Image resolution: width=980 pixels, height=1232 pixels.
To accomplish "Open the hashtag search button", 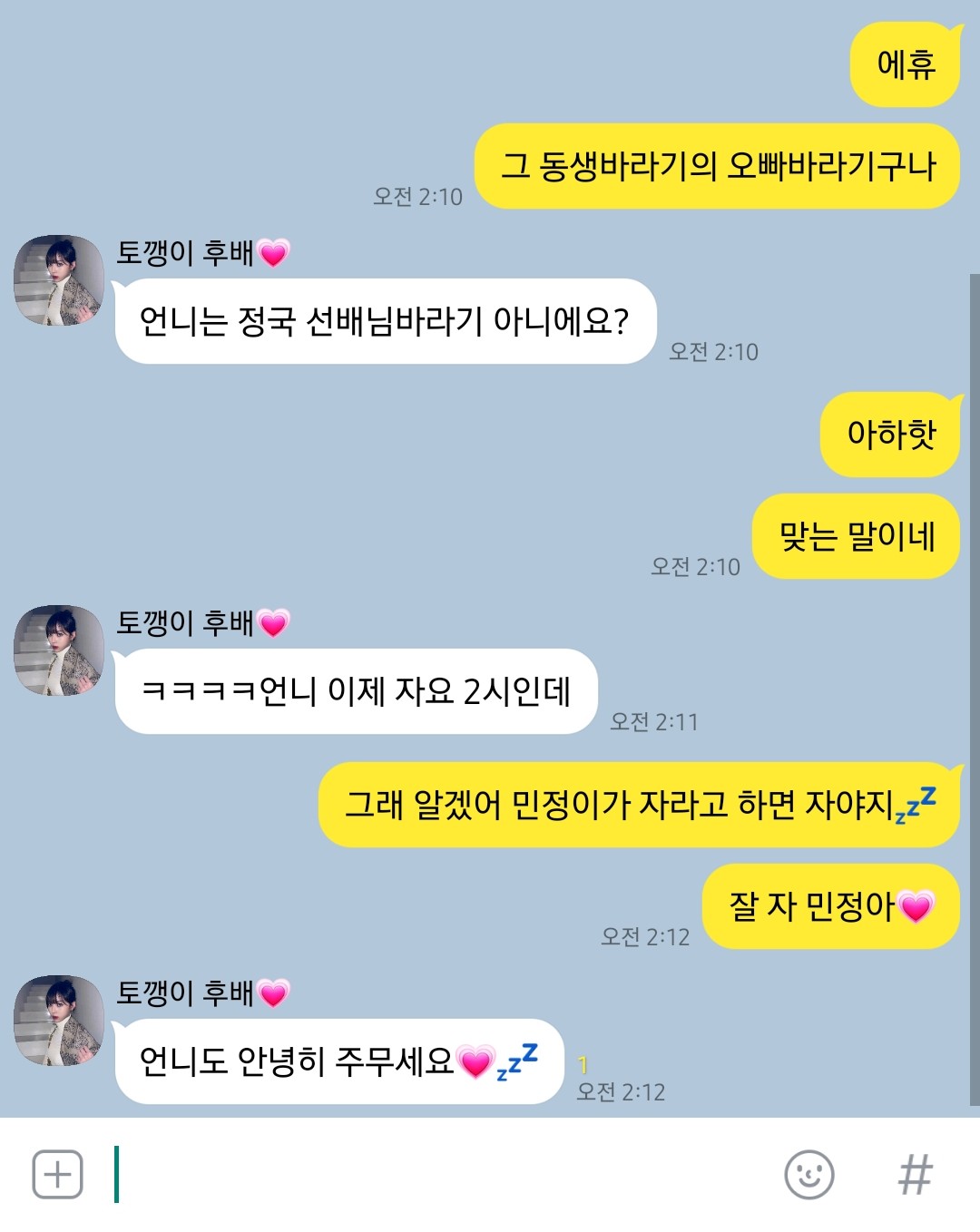I will coord(915,1175).
